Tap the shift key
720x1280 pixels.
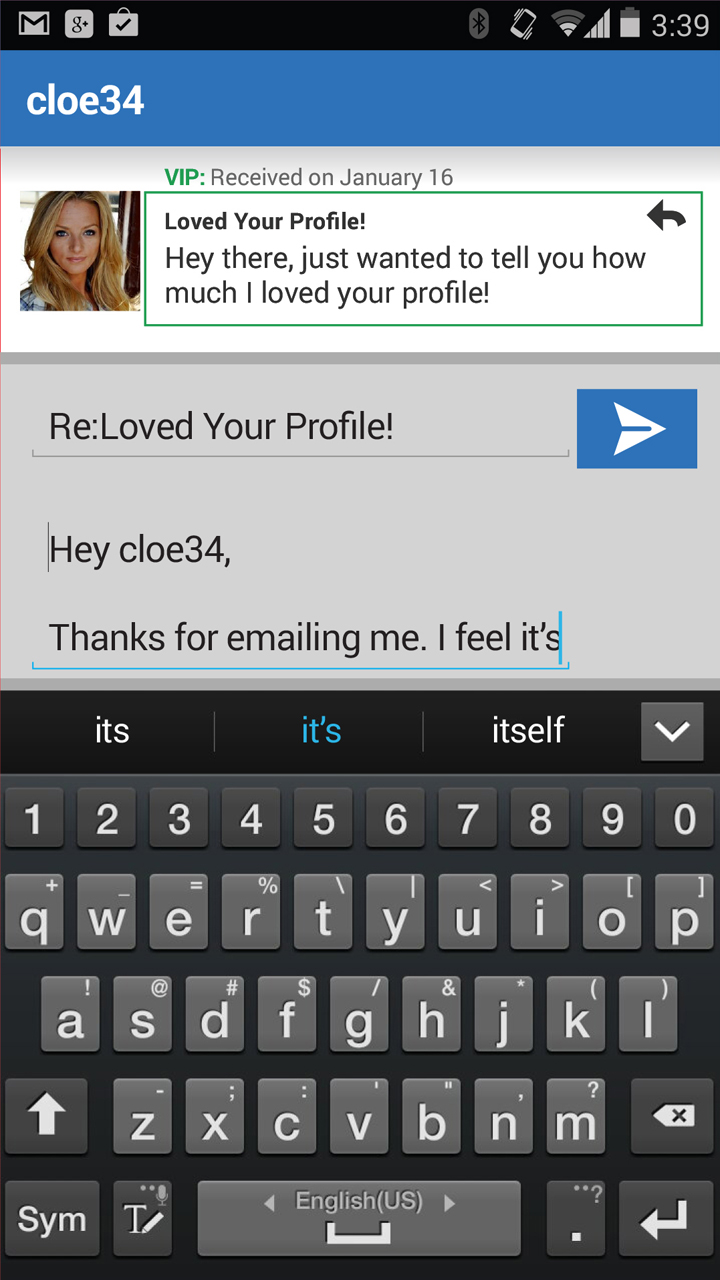[47, 1116]
